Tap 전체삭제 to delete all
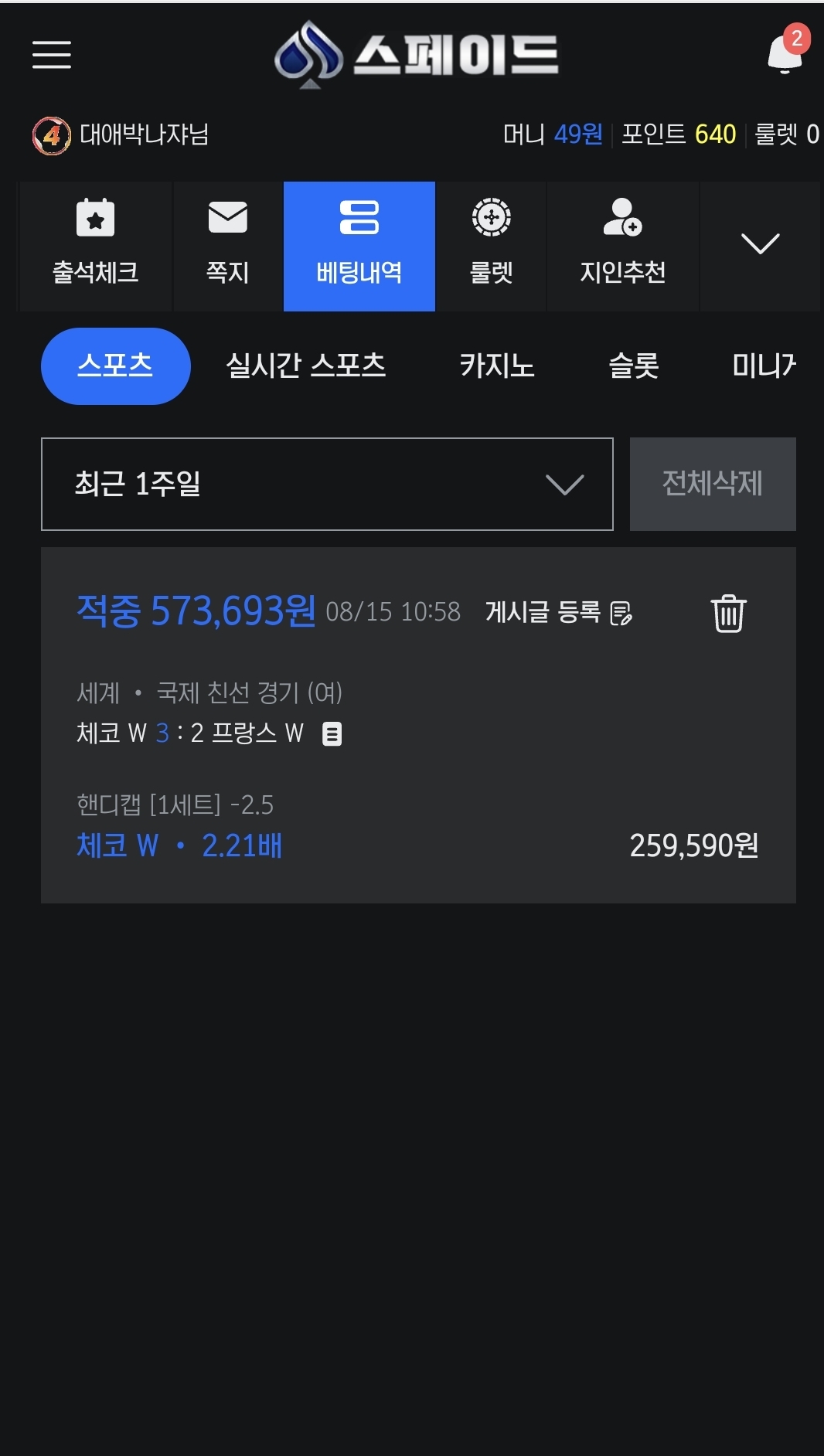This screenshot has height=1456, width=824. click(713, 485)
